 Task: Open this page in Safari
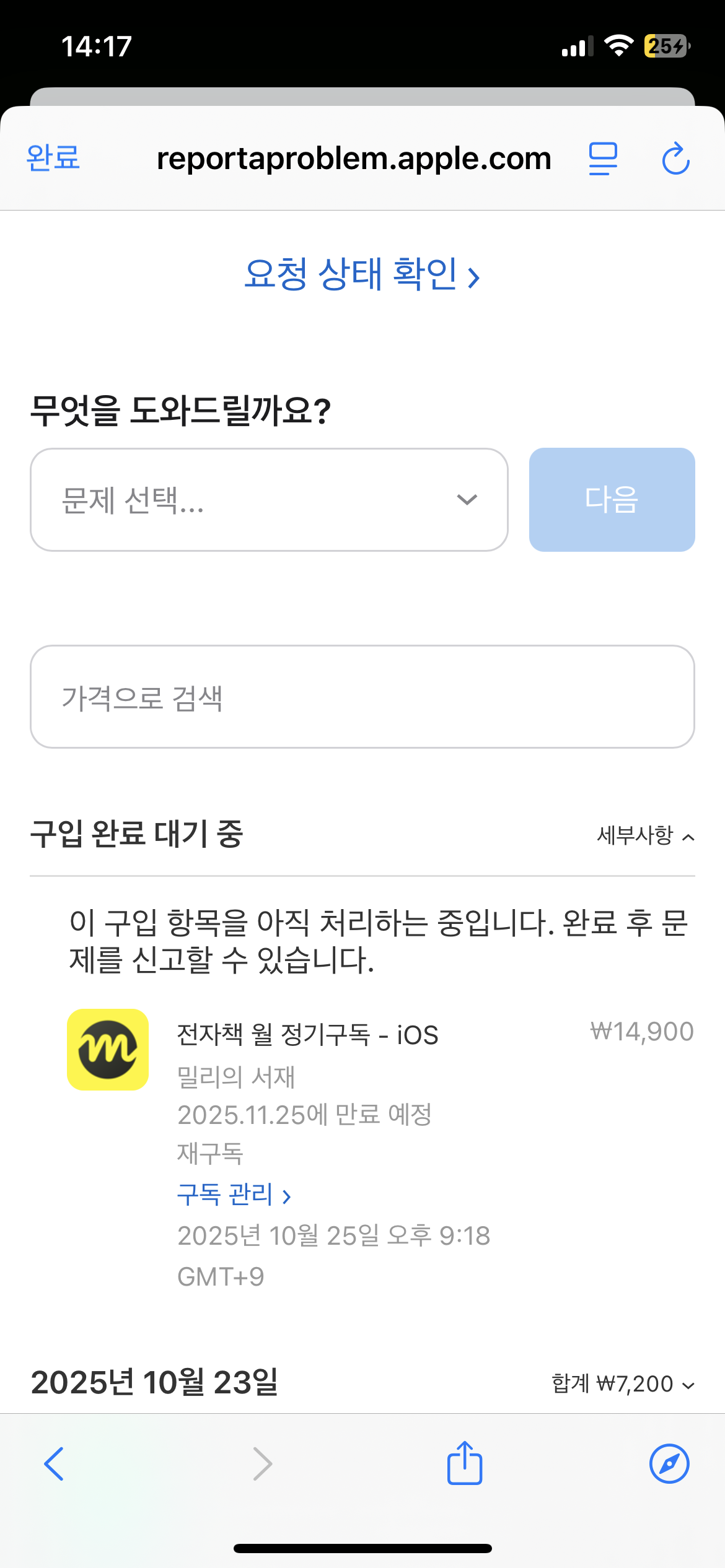coord(669,1464)
